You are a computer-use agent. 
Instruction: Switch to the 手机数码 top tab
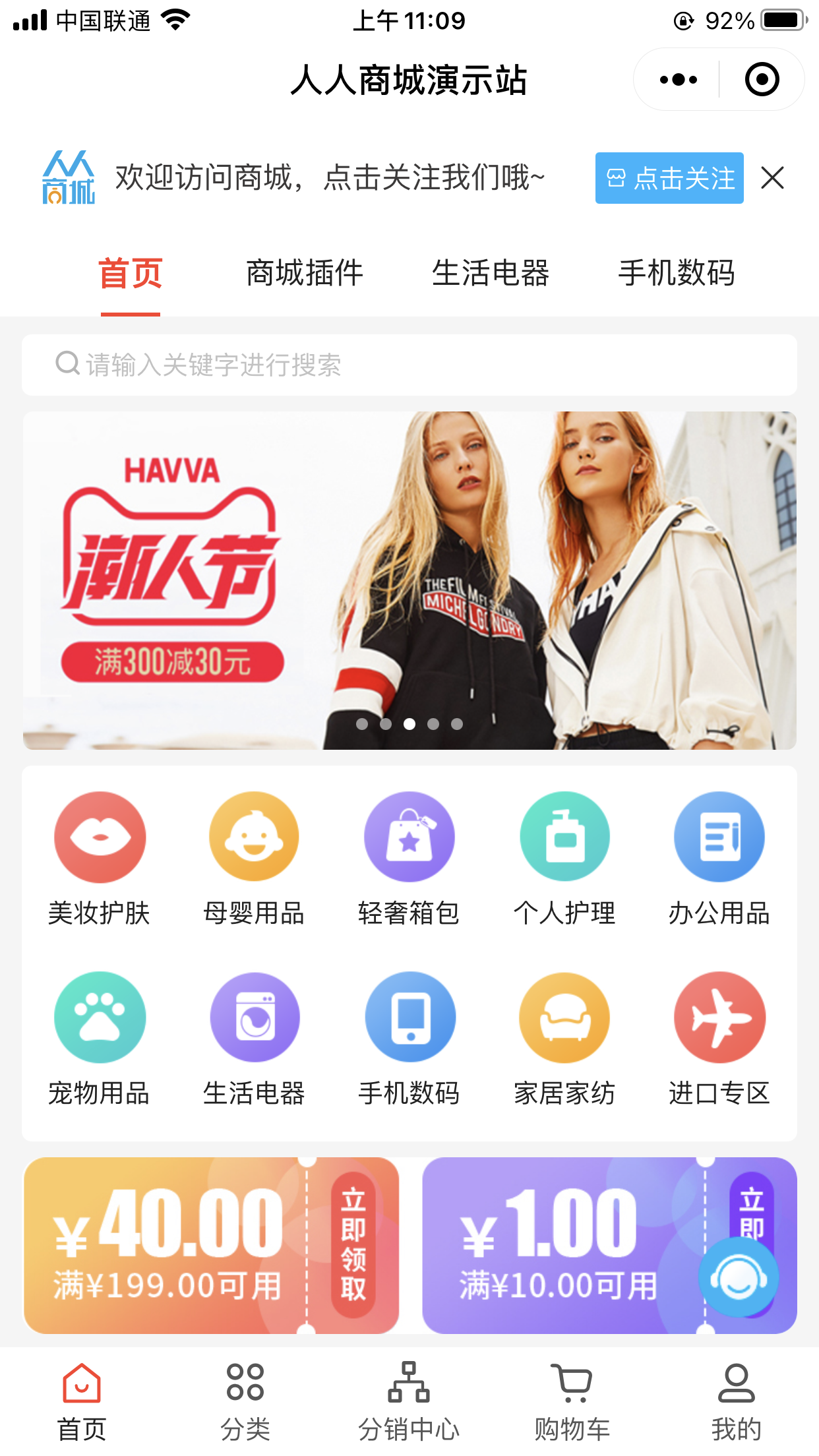pyautogui.click(x=676, y=273)
